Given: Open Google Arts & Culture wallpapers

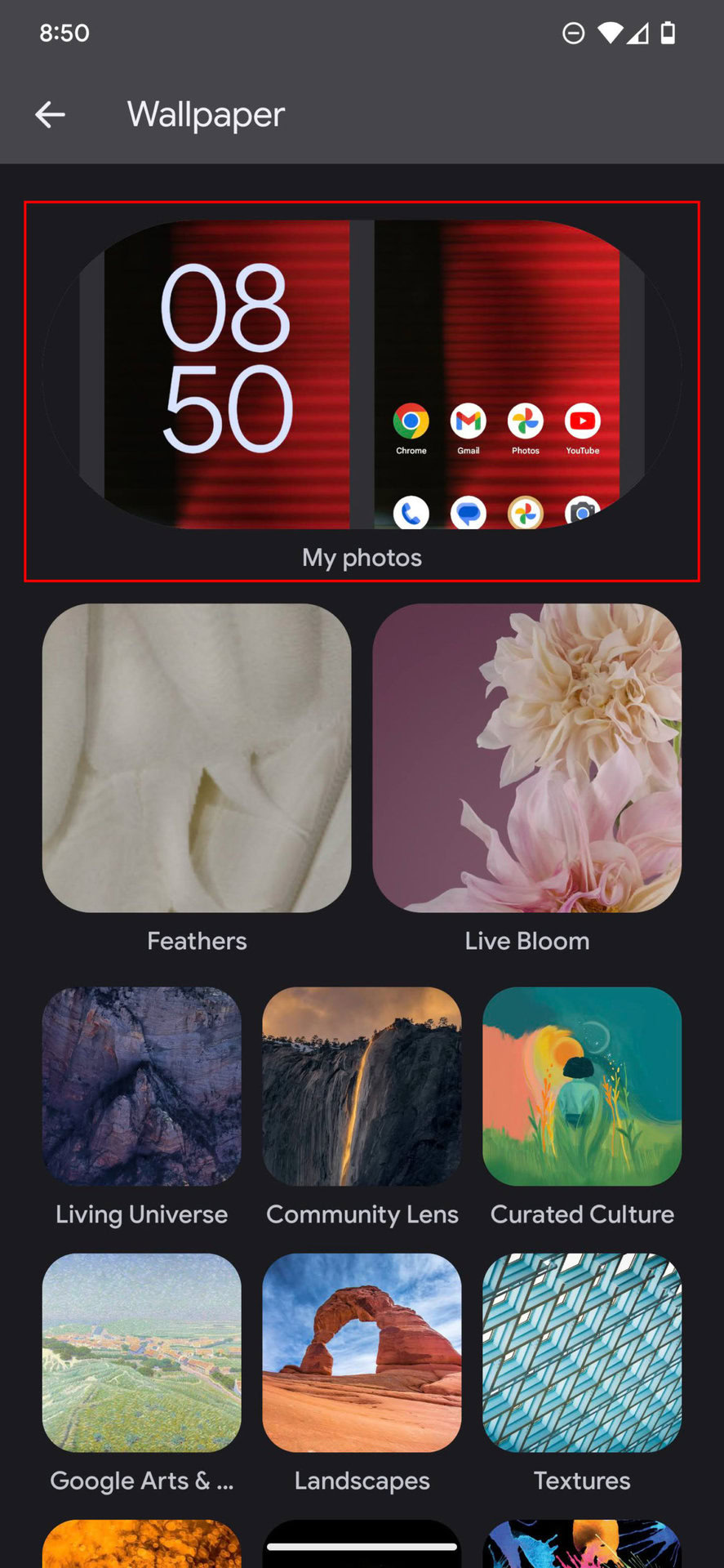Looking at the screenshot, I should (142, 1352).
